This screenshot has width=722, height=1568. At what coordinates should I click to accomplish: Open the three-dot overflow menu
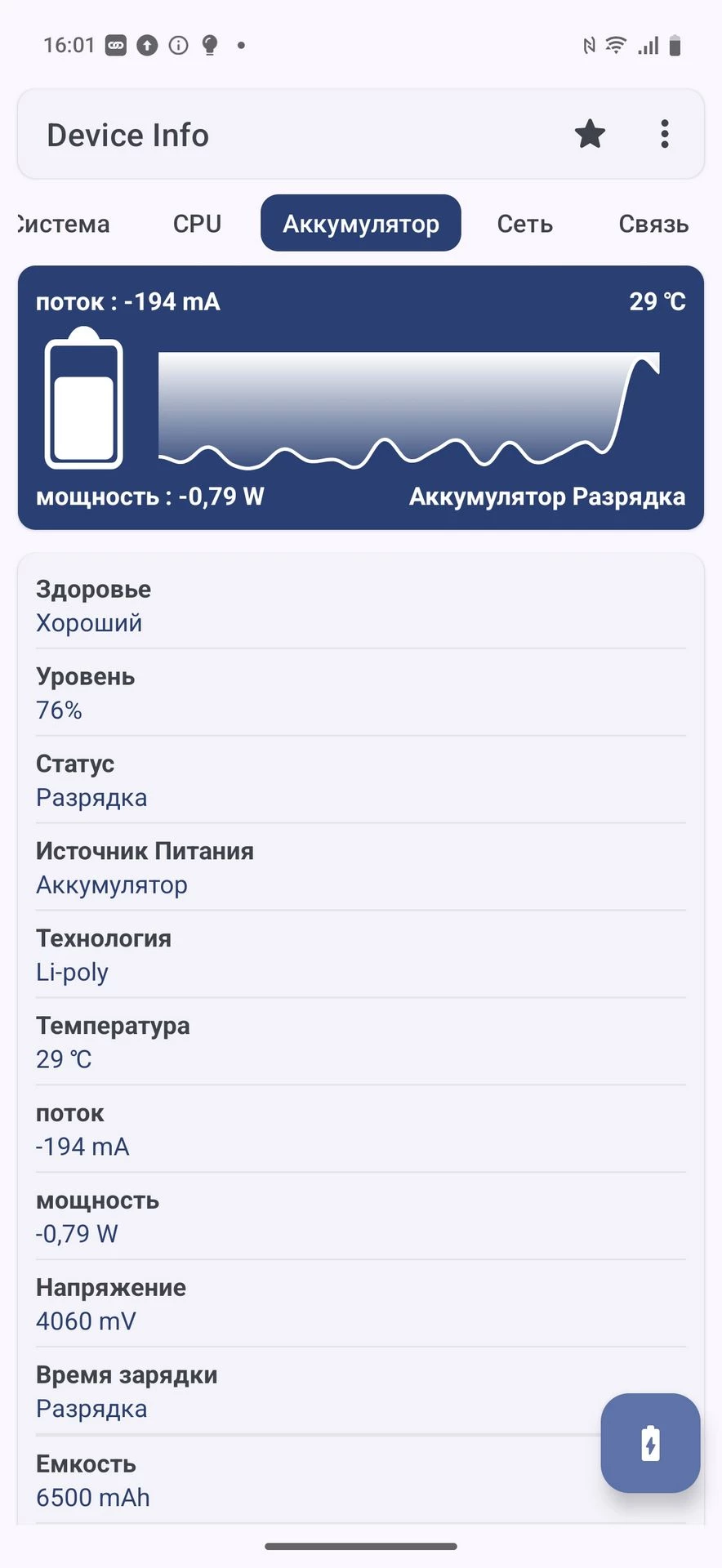coord(665,134)
